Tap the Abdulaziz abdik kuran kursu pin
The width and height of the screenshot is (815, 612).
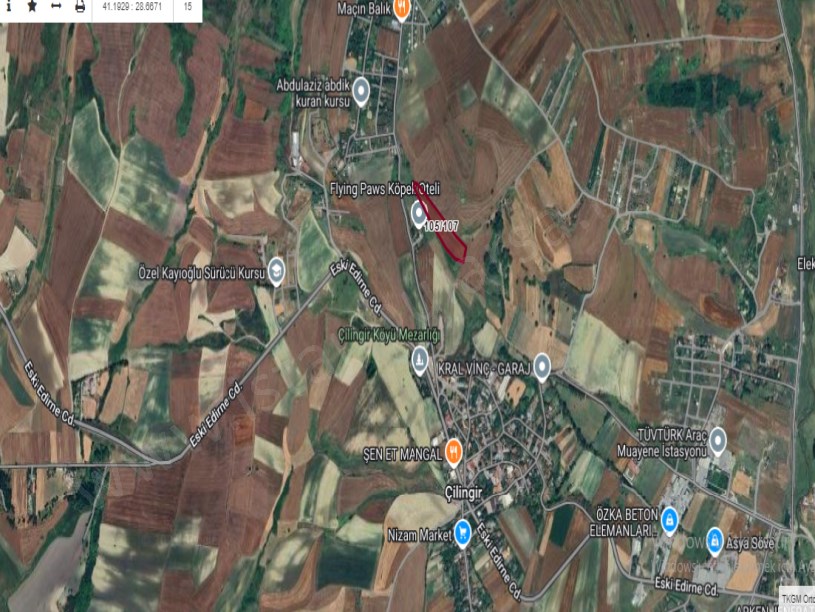coord(361,92)
